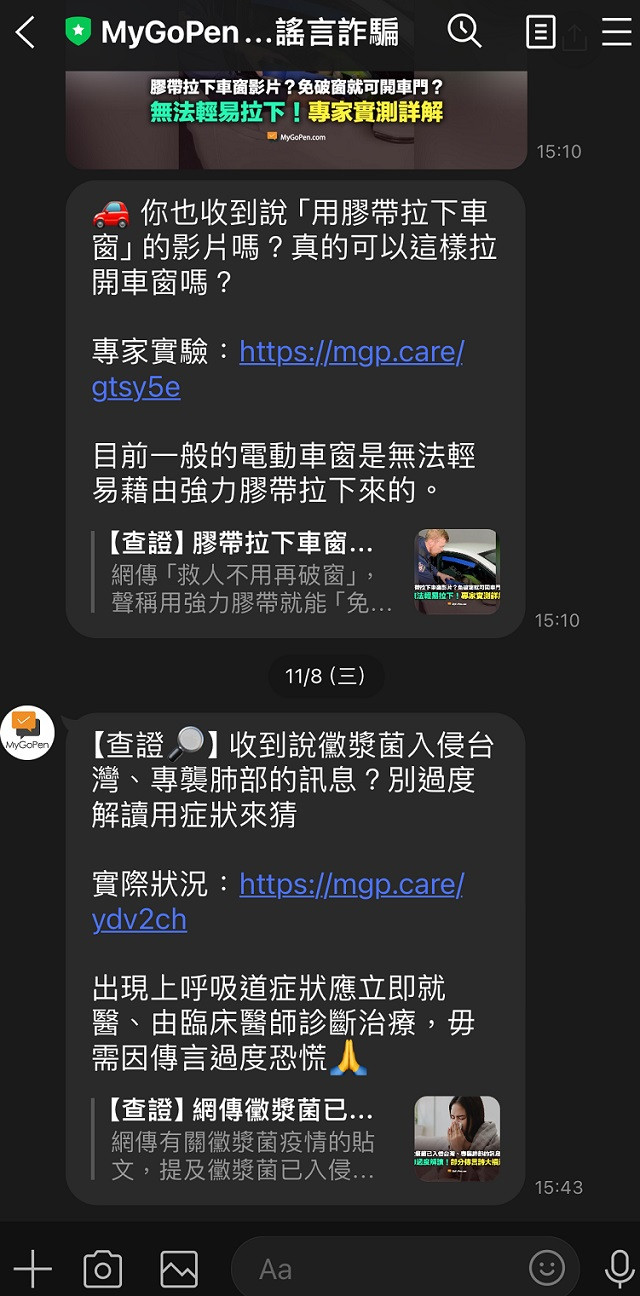Image resolution: width=640 pixels, height=1296 pixels.
Task: Open the emoji sticker picker
Action: pyautogui.click(x=547, y=1269)
